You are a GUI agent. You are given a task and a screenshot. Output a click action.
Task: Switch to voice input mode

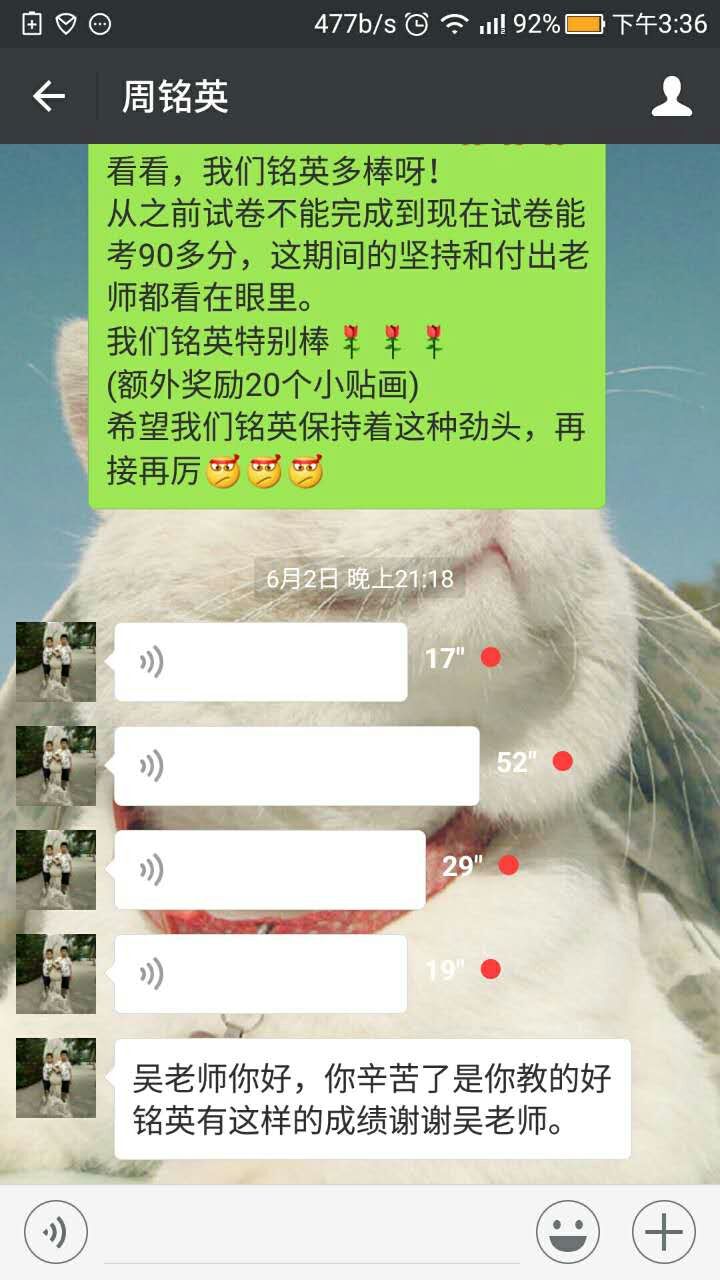tap(56, 1231)
